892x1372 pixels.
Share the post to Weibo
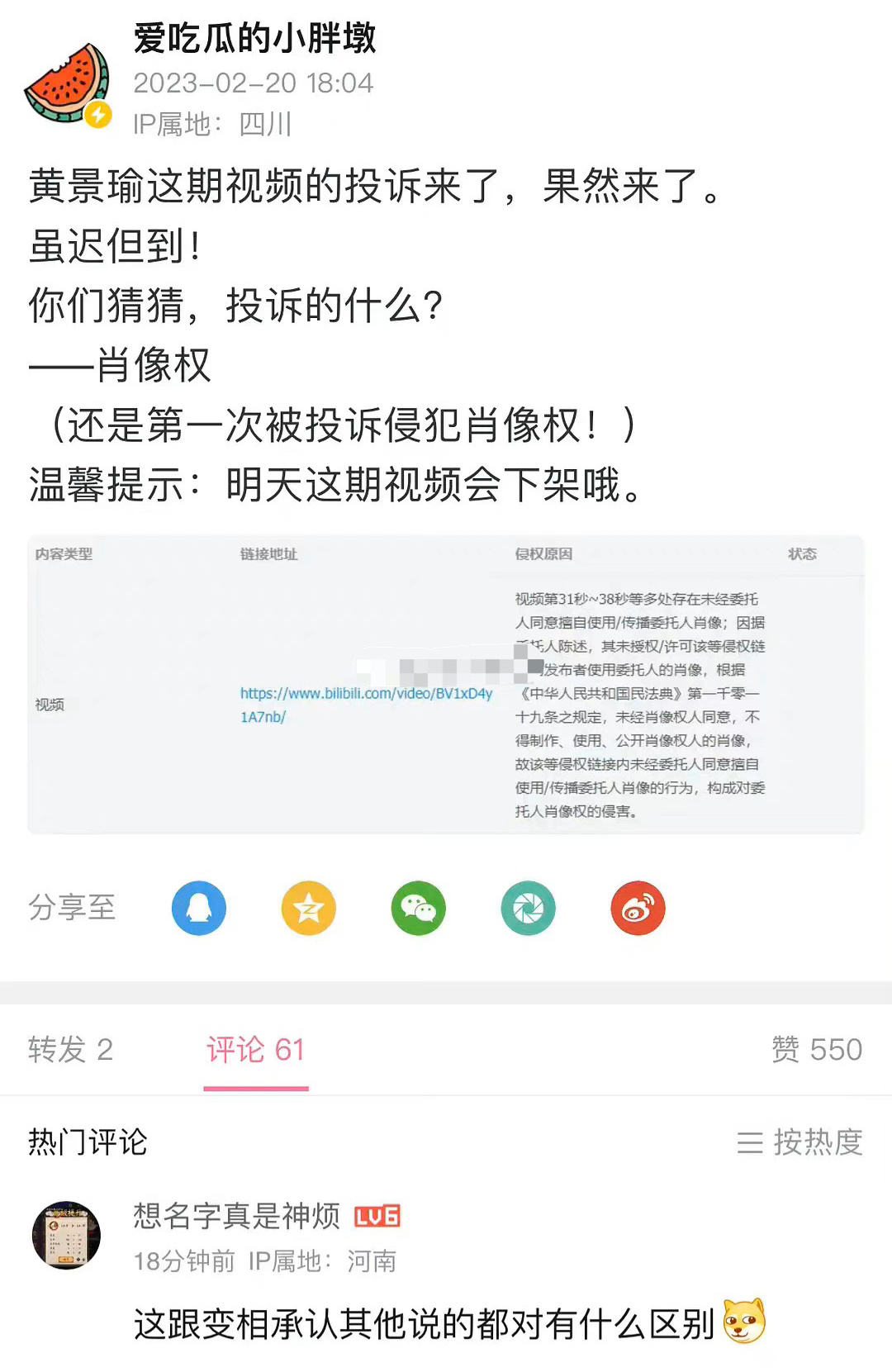638,908
